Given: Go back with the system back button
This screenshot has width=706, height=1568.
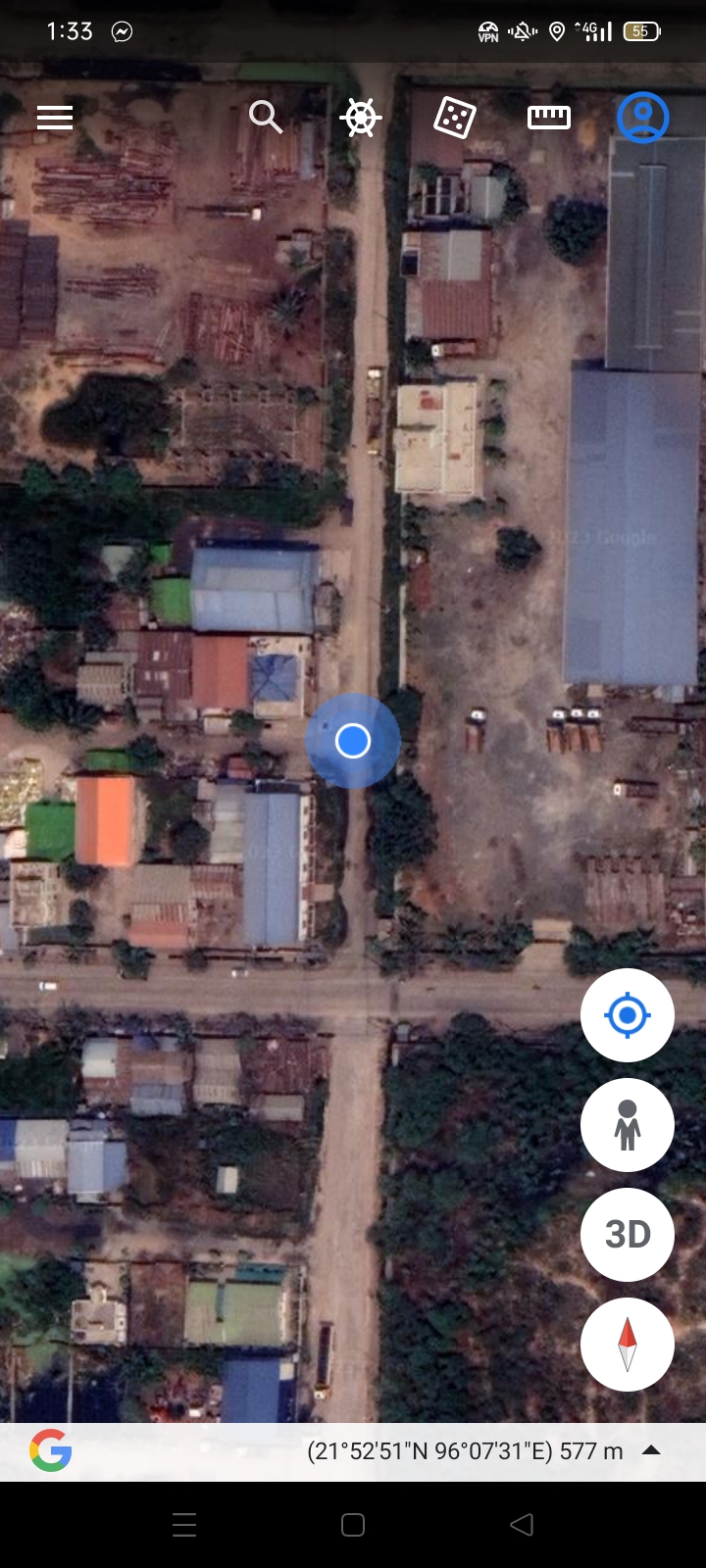Looking at the screenshot, I should click(x=522, y=1525).
